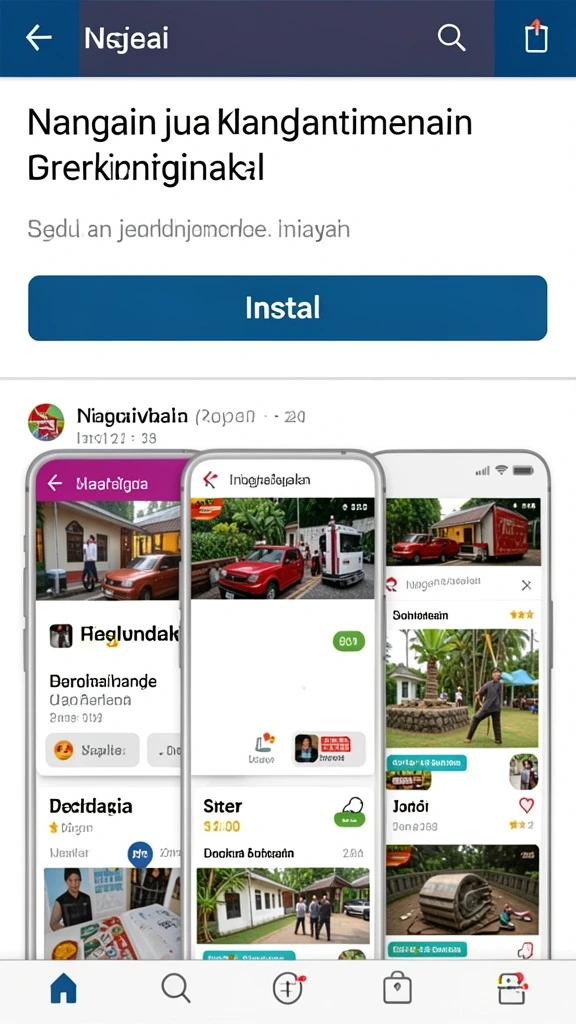Open the third screenshot showing red truck
The height and width of the screenshot is (1024, 576).
[x=464, y=705]
